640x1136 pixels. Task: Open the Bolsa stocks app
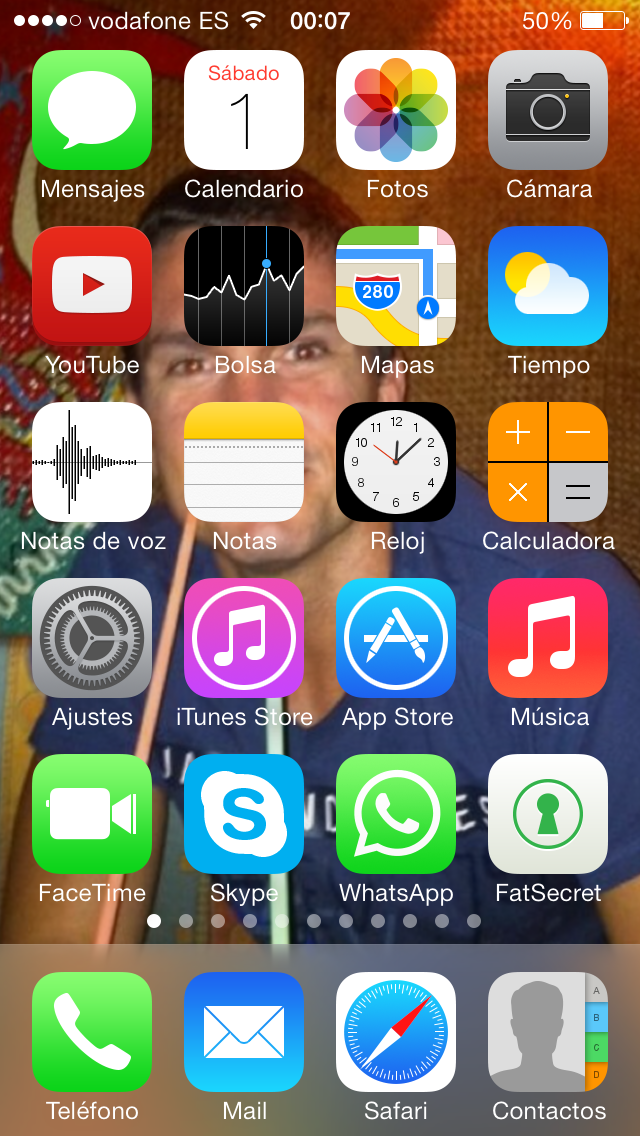pos(244,286)
